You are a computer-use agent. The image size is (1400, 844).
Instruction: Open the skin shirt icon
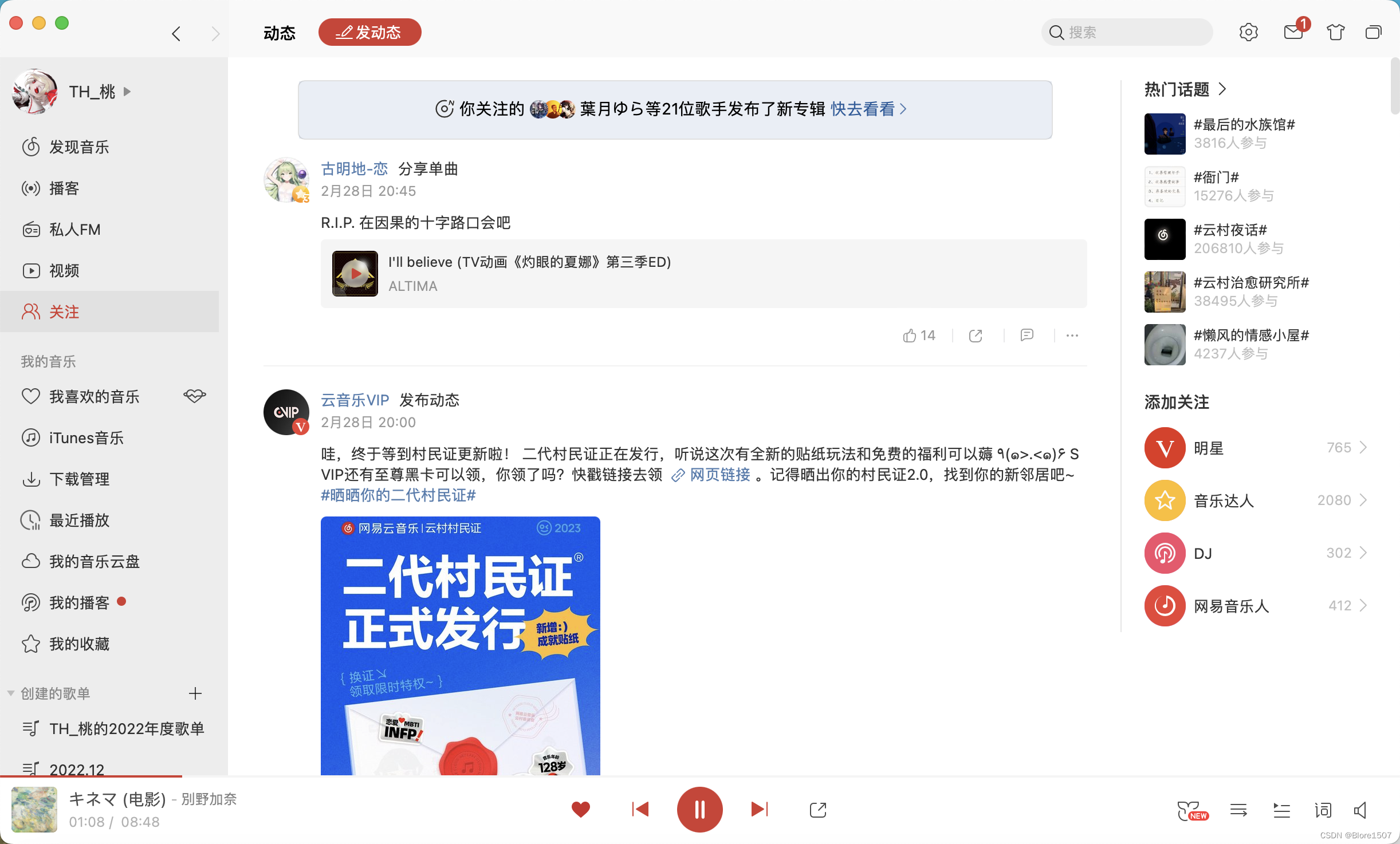[x=1335, y=32]
